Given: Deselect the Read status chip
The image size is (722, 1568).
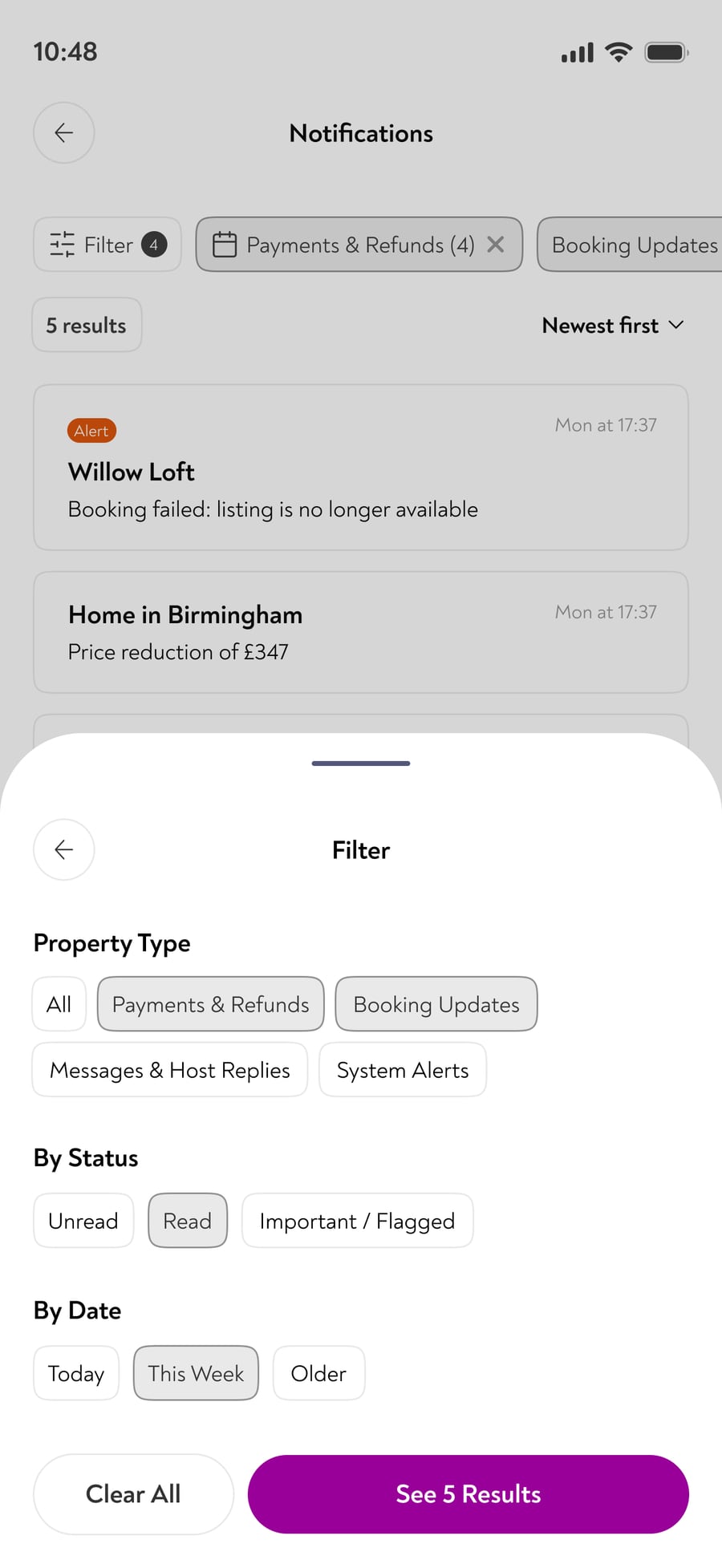Looking at the screenshot, I should tap(188, 1221).
